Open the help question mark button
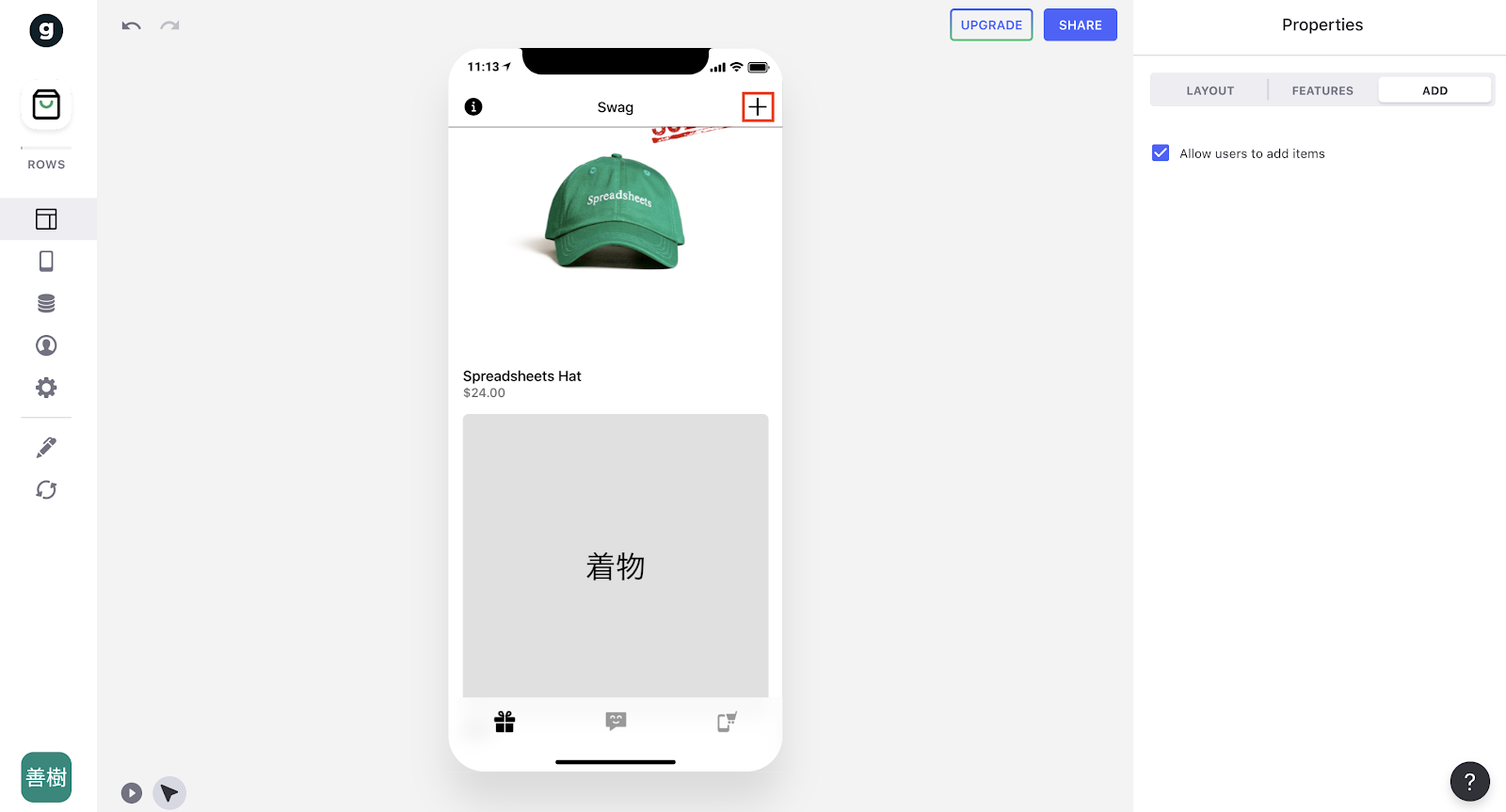Viewport: 1506px width, 812px height. click(x=1469, y=781)
